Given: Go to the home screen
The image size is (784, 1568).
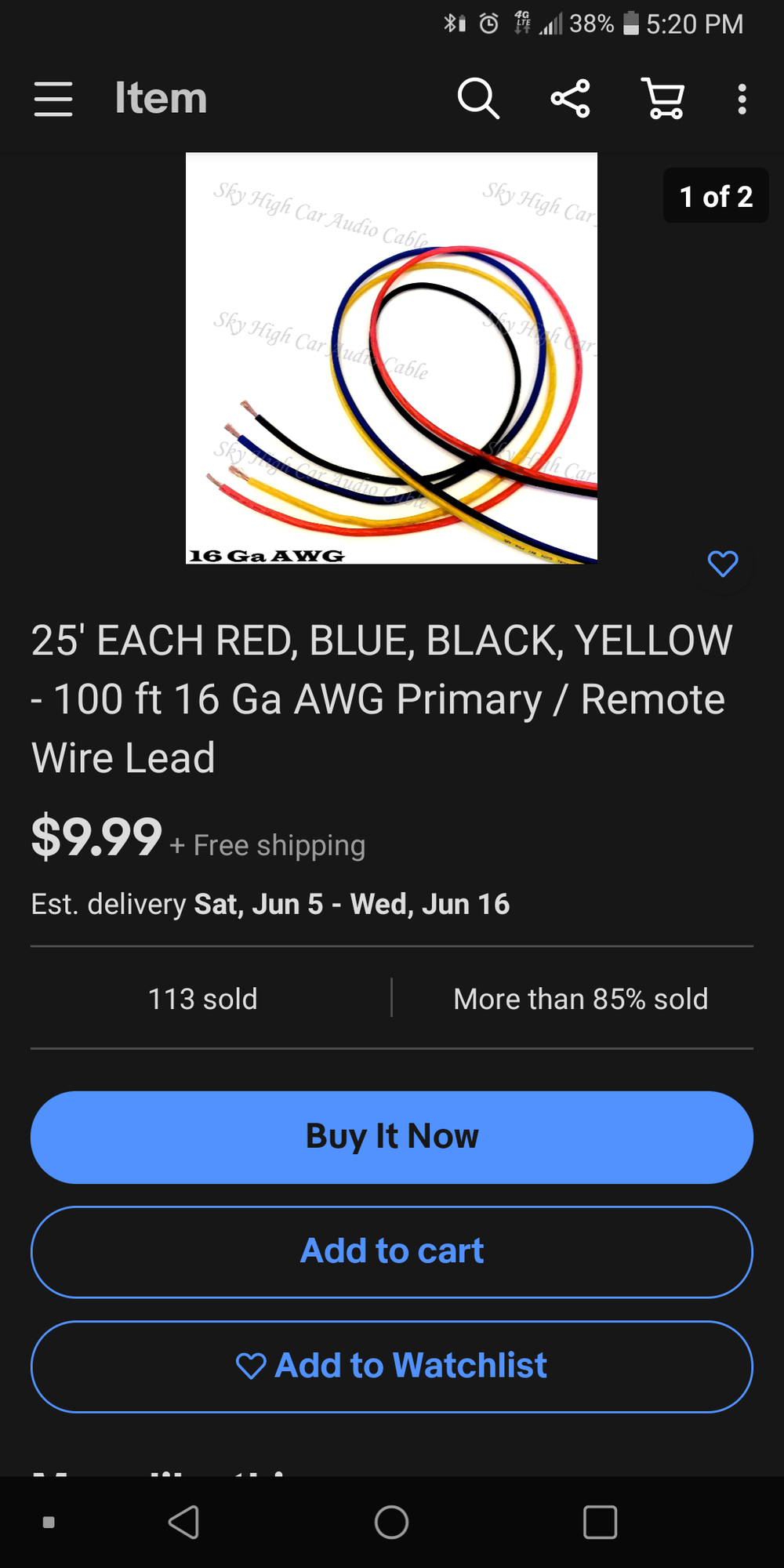Looking at the screenshot, I should (391, 1523).
